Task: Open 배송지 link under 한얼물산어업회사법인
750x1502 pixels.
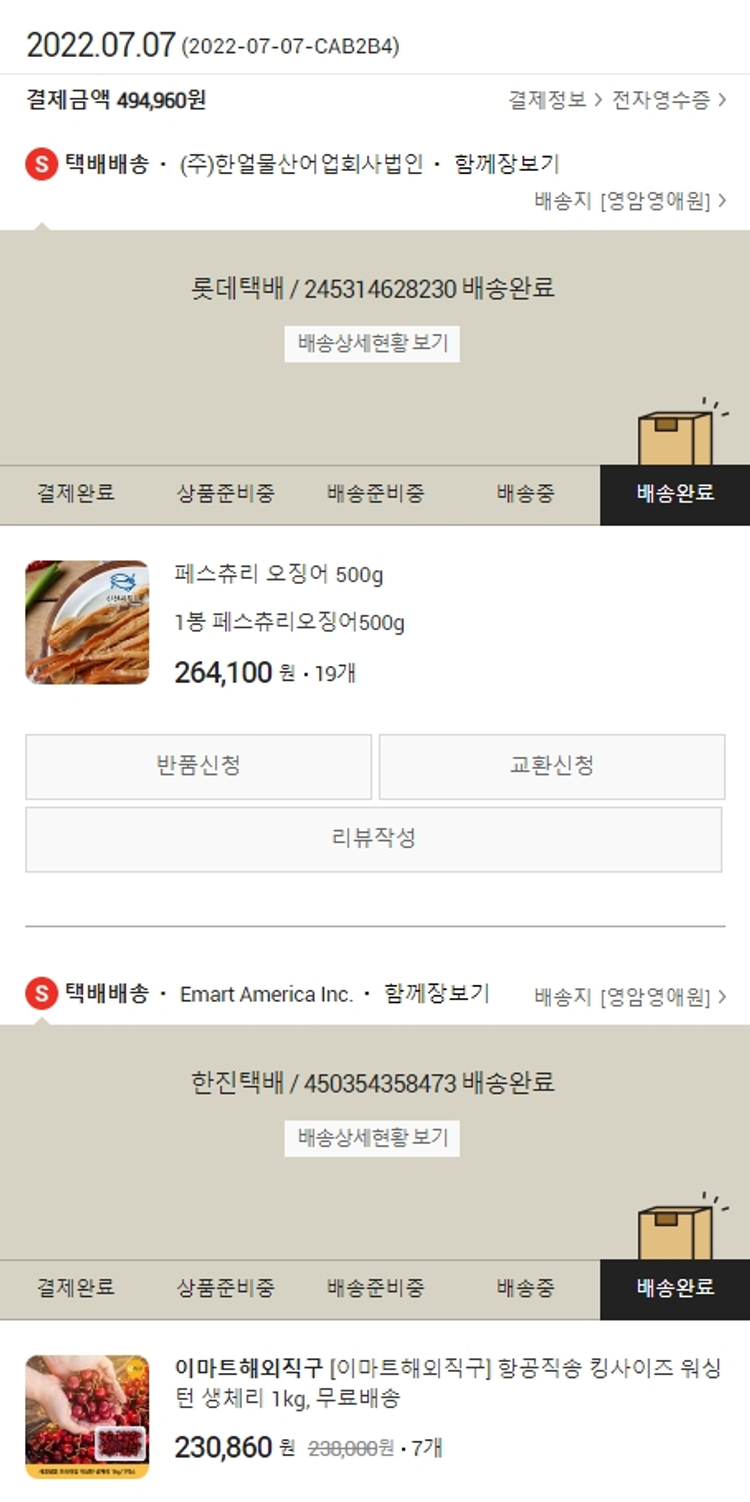Action: click(630, 201)
